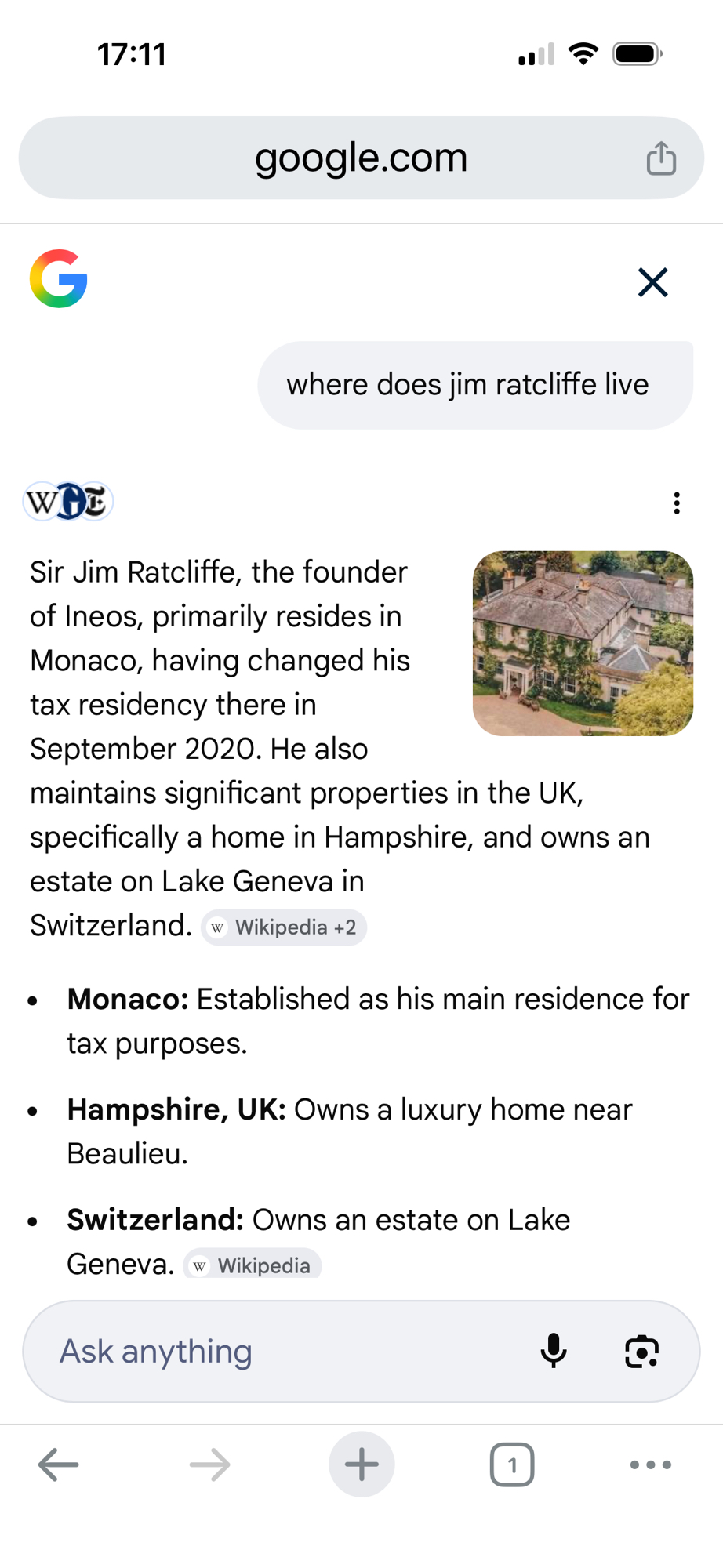Open the three-dot options for the answer
This screenshot has height=1568, width=723.
click(677, 503)
